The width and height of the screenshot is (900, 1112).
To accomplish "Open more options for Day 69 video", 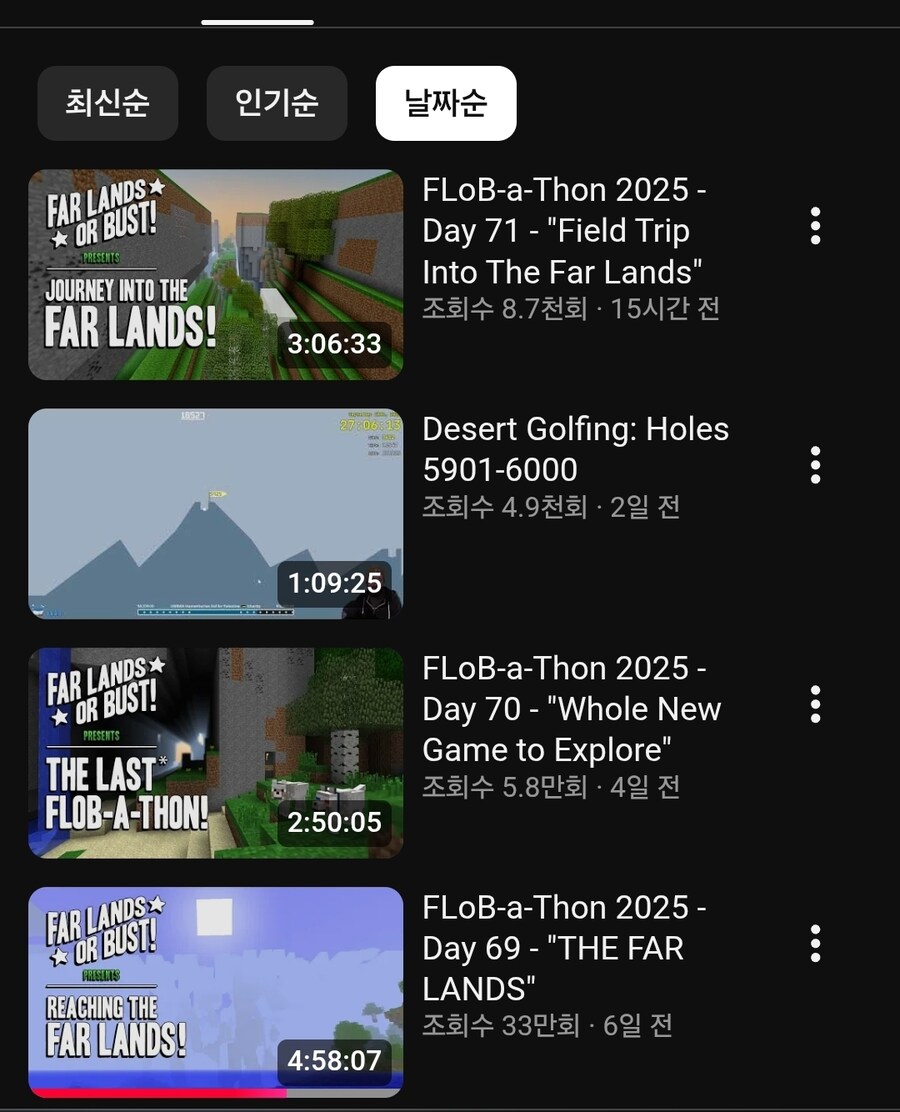I will pyautogui.click(x=816, y=944).
